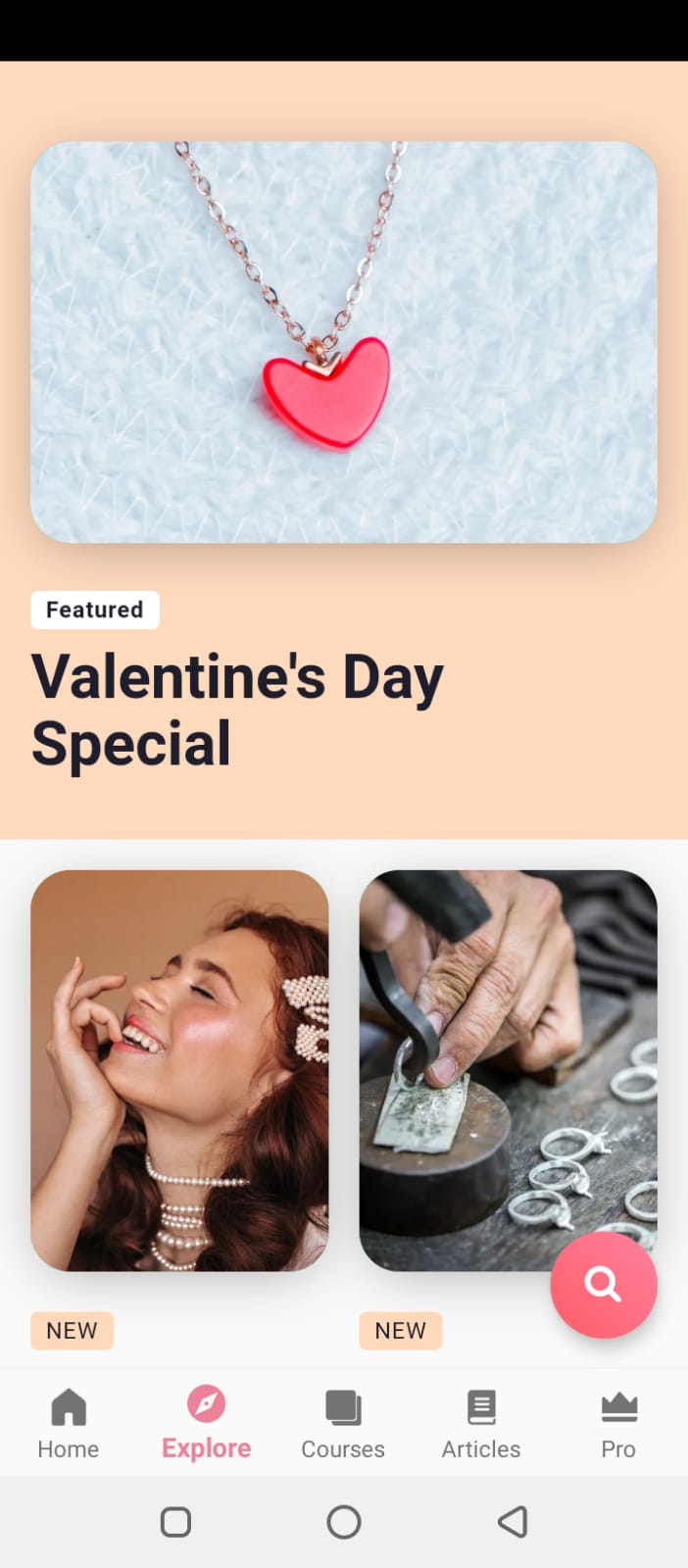Select the Explore tab
The image size is (688, 1568).
(206, 1424)
